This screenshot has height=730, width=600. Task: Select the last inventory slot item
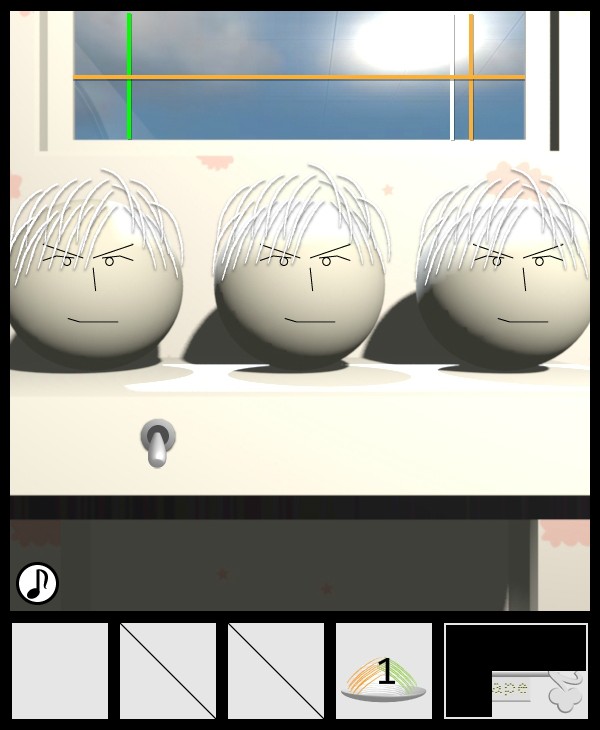click(x=516, y=671)
